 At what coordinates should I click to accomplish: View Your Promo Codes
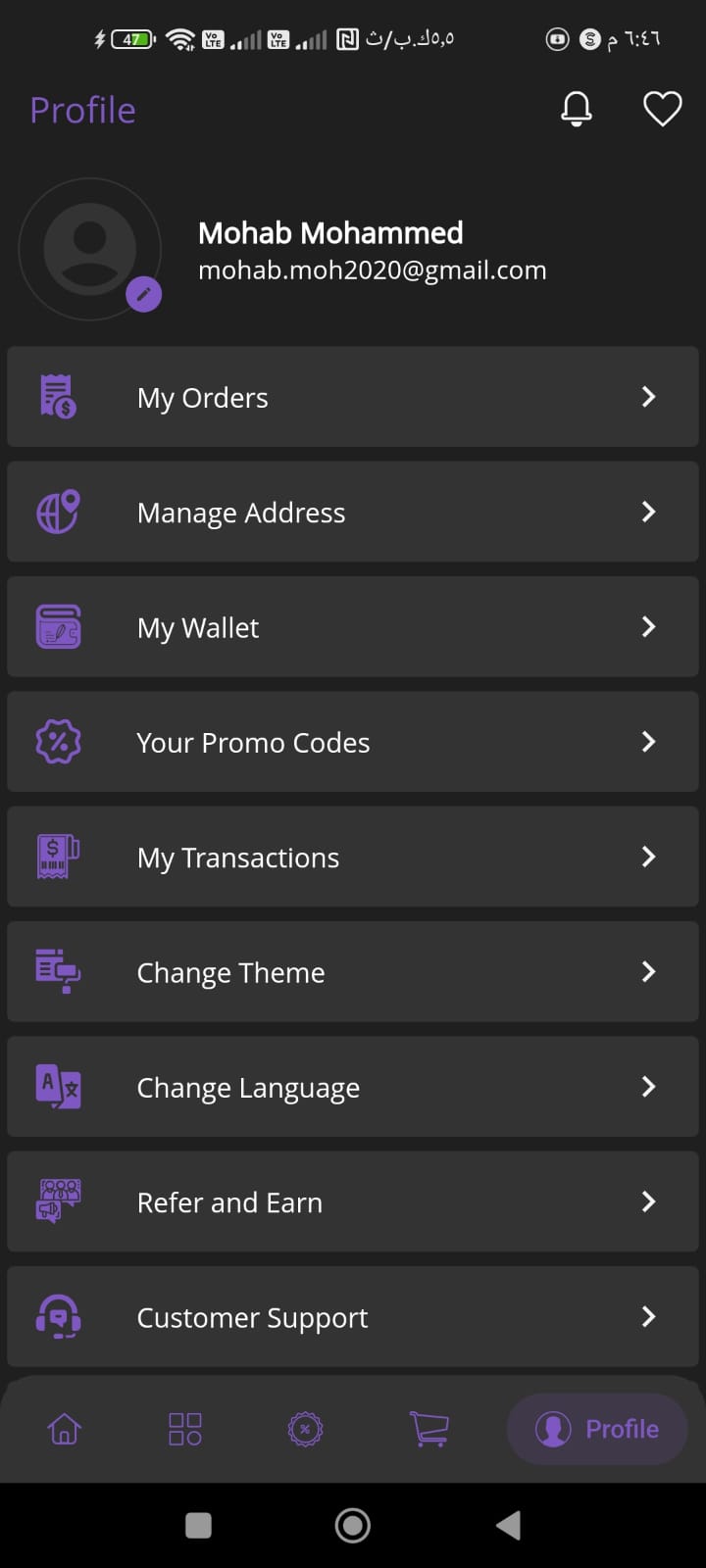coord(353,742)
